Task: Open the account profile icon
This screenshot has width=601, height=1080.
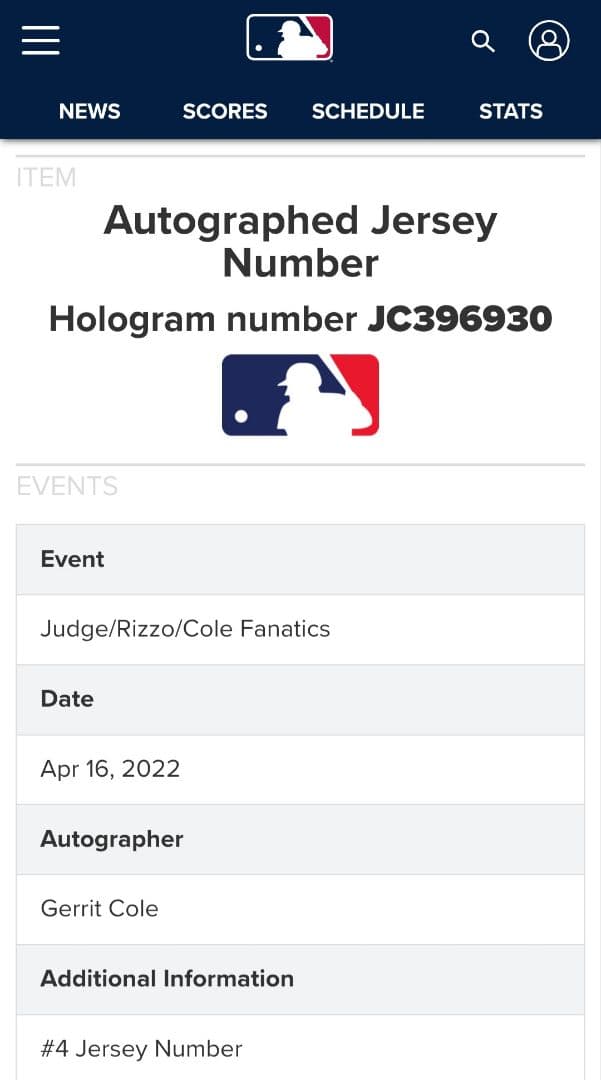Action: (x=549, y=41)
